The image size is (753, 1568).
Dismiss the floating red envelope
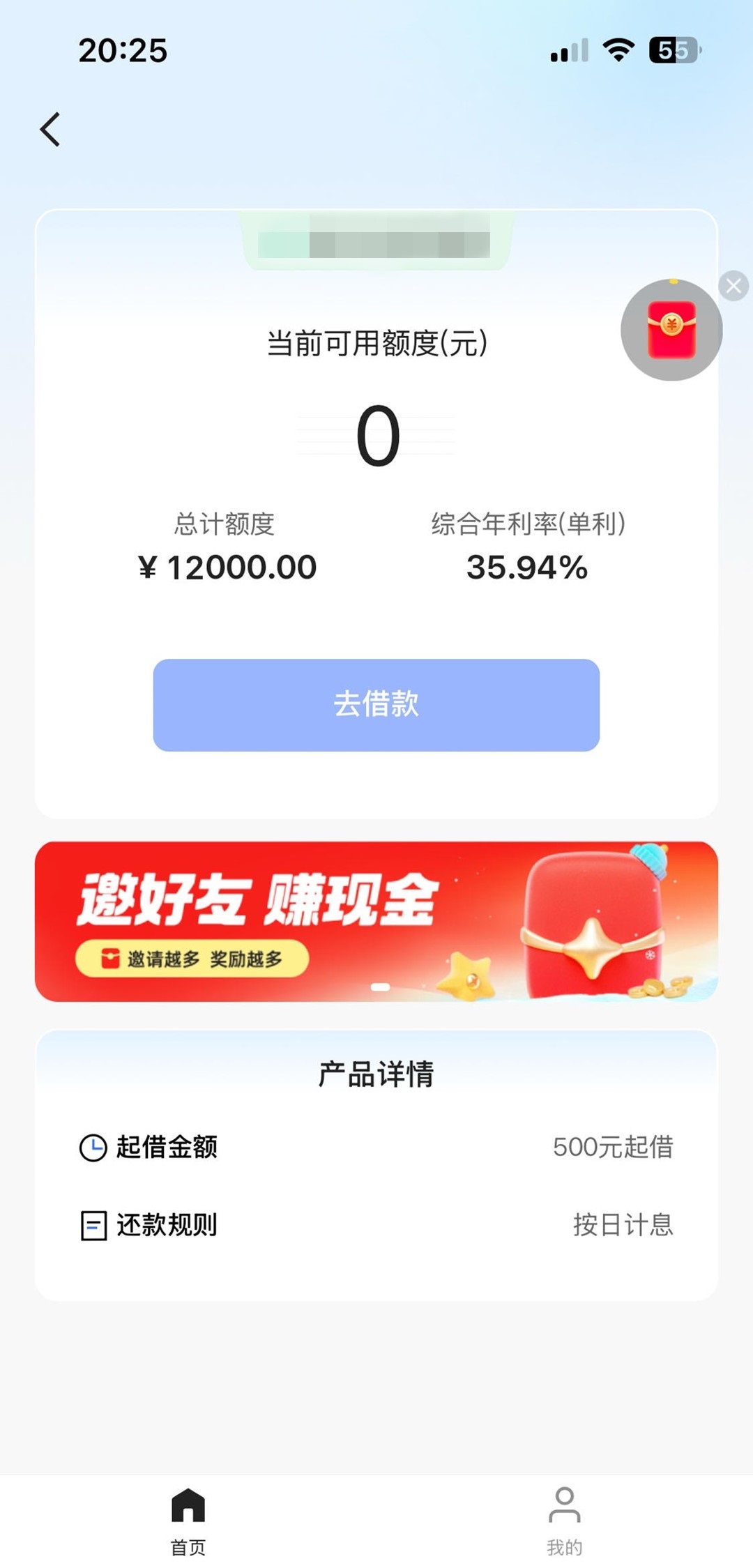[x=733, y=286]
